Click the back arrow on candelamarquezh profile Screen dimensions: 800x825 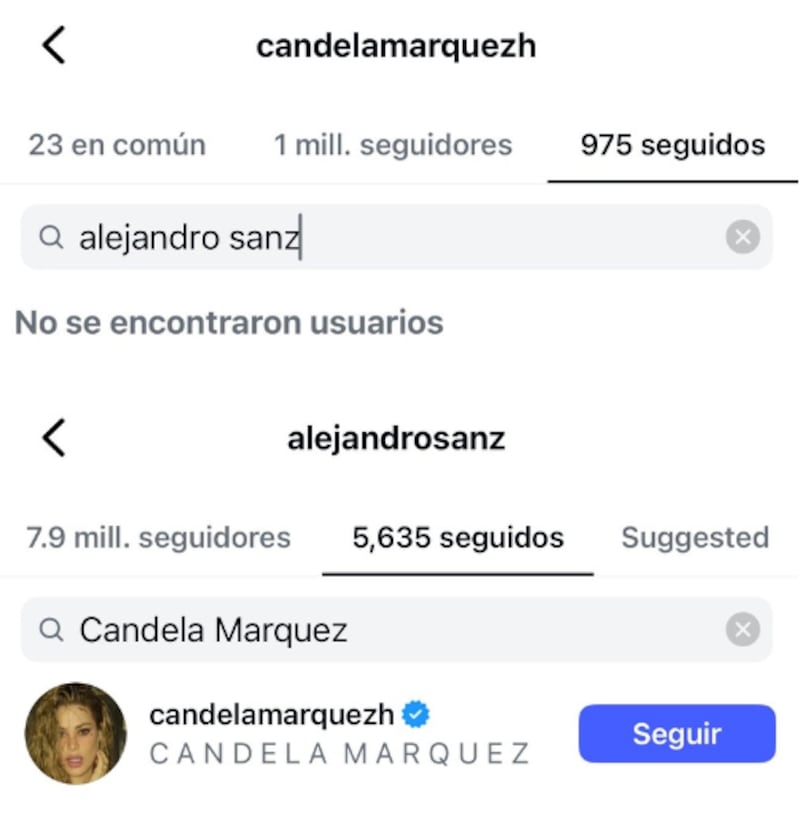coord(52,44)
